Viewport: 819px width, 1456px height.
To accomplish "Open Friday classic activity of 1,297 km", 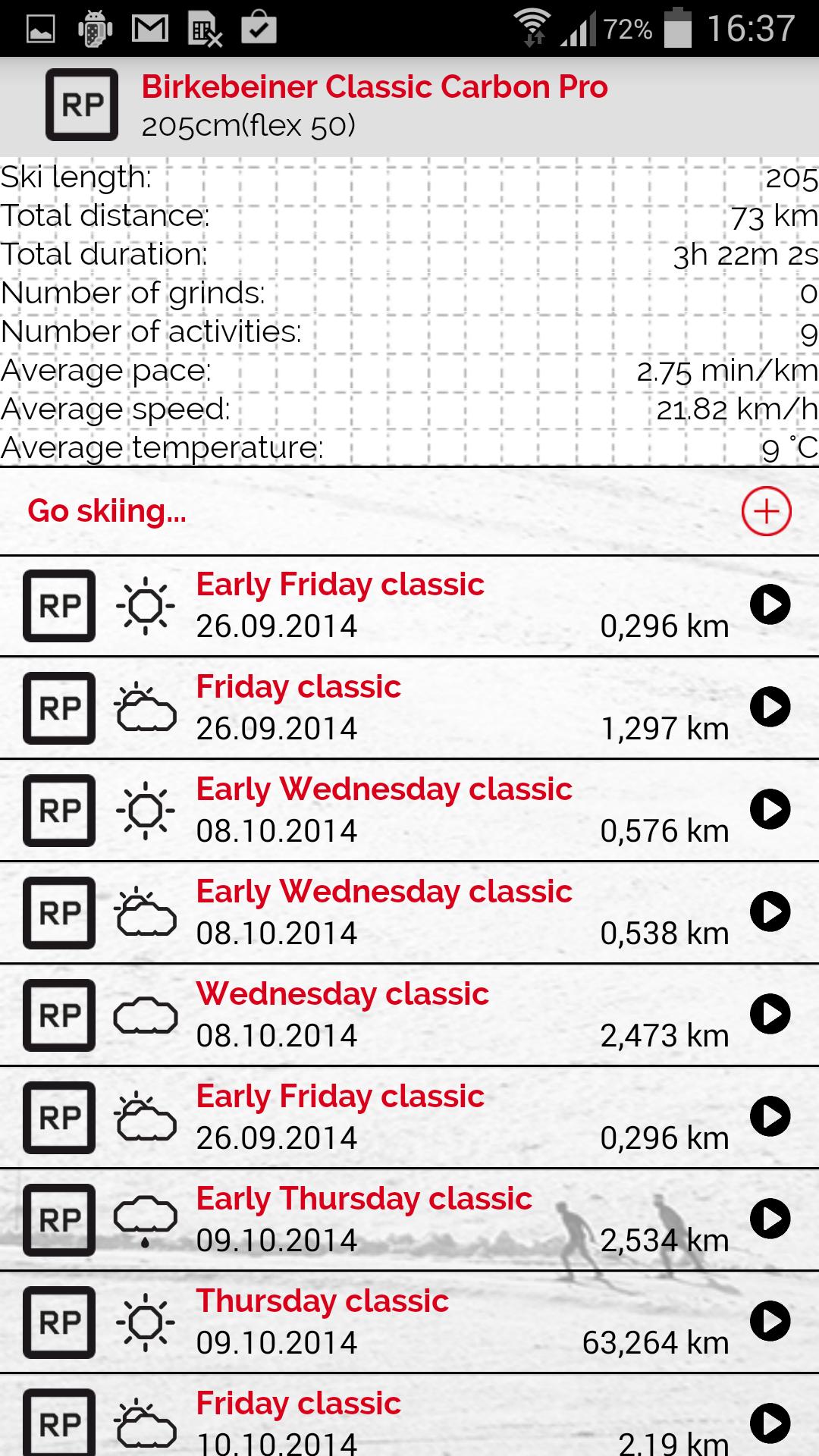I will (x=379, y=708).
